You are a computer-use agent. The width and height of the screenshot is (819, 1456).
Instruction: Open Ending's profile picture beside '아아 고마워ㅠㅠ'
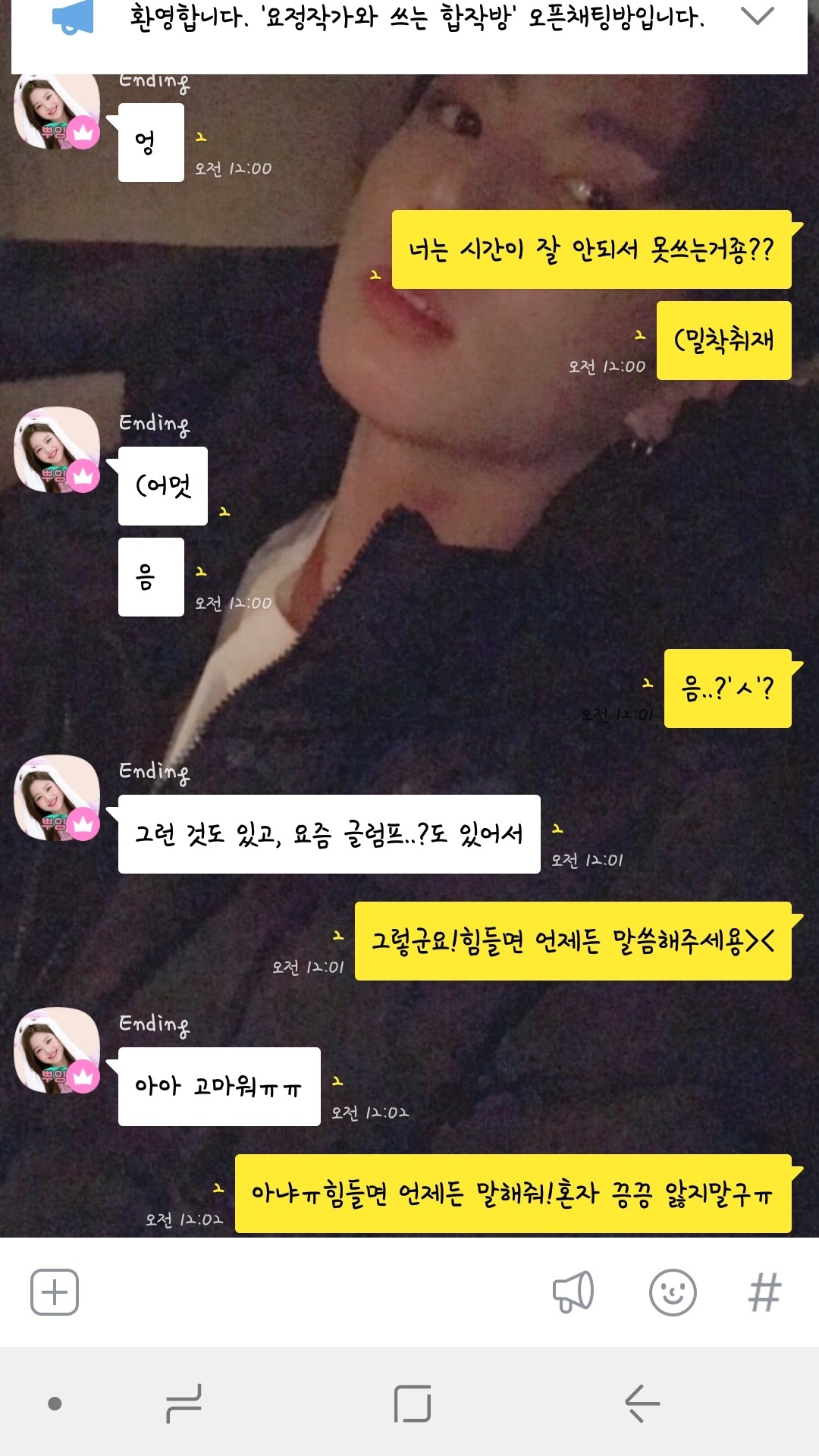[57, 1050]
